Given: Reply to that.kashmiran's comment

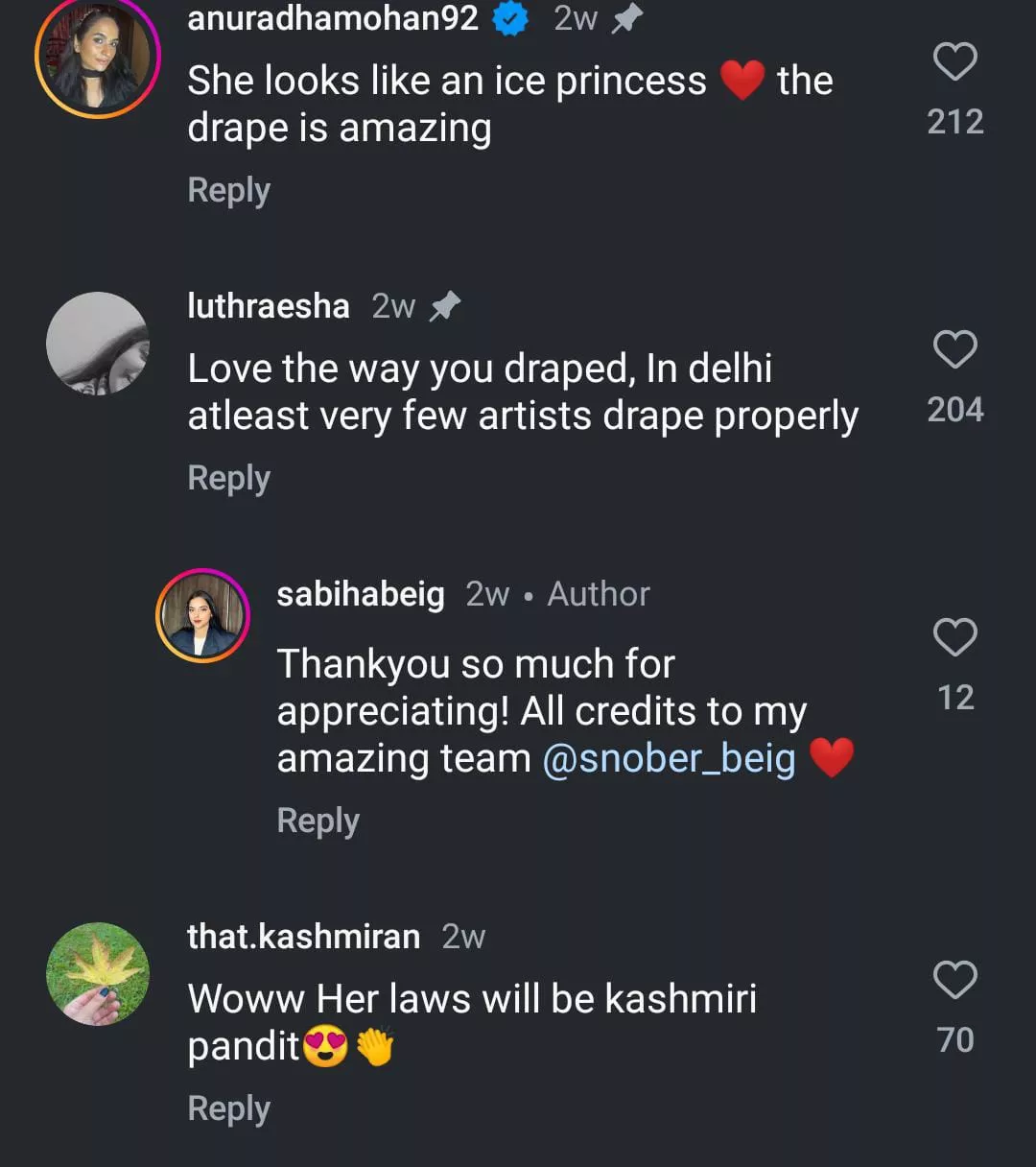Looking at the screenshot, I should click(x=228, y=1108).
